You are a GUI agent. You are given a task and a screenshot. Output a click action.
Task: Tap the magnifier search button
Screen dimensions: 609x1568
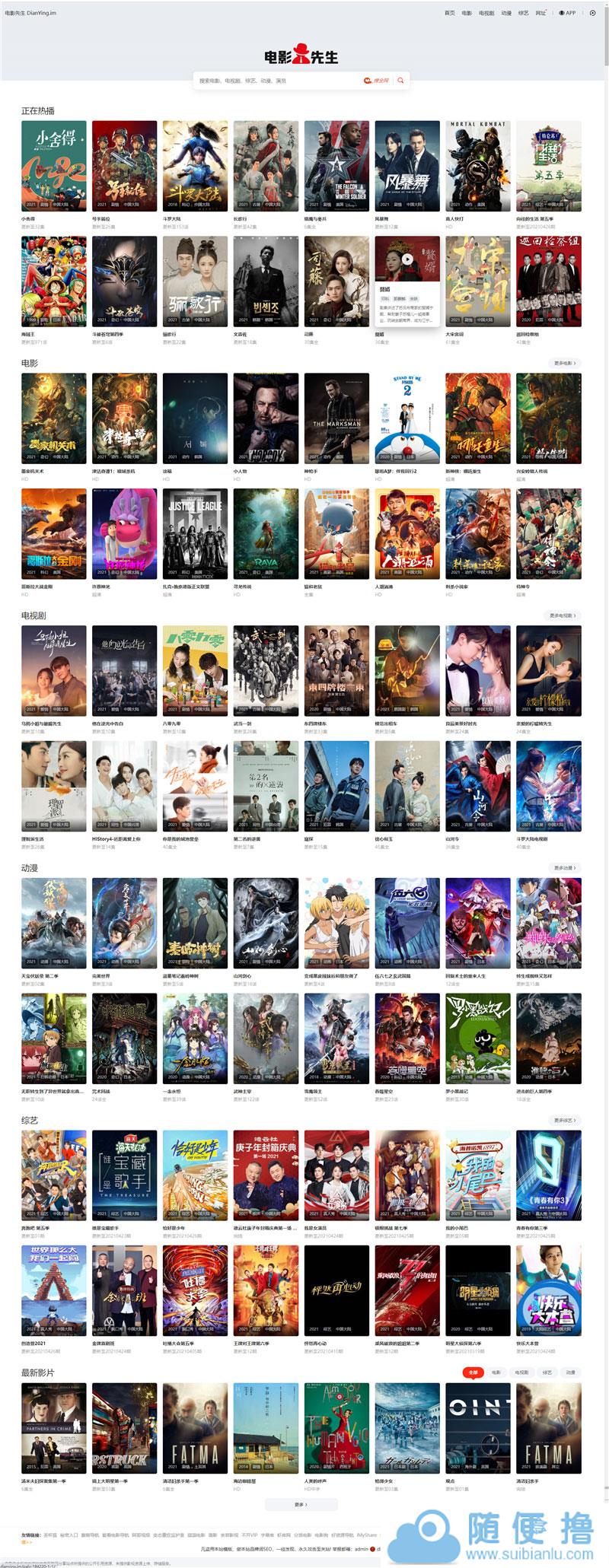click(x=400, y=80)
